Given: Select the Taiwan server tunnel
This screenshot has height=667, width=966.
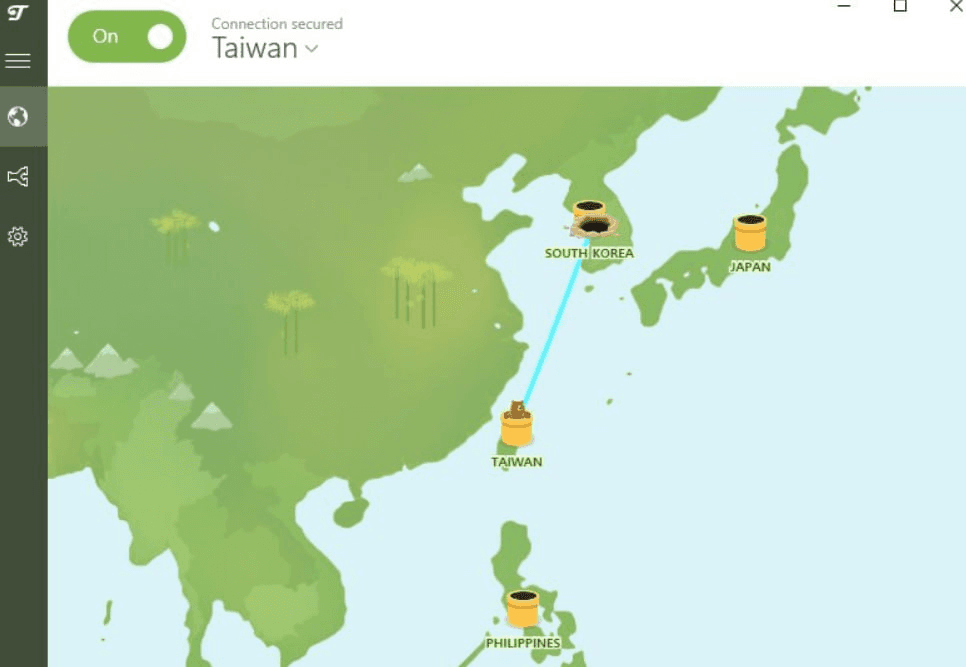Looking at the screenshot, I should coord(517,427).
